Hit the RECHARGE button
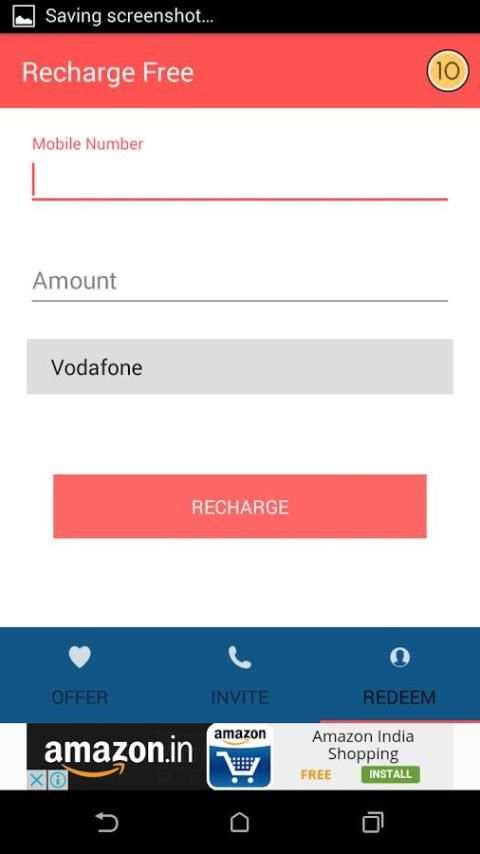The image size is (480, 854). 240,507
